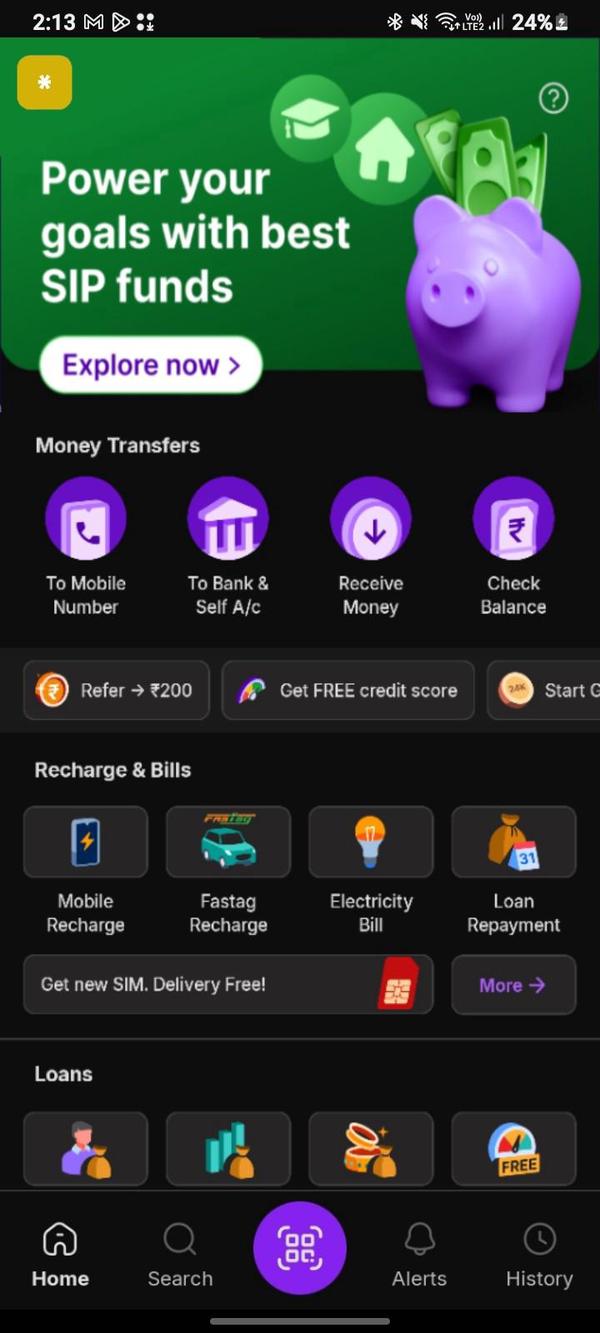Open the Refer → ₹200 chip
The image size is (600, 1333).
coord(116,690)
